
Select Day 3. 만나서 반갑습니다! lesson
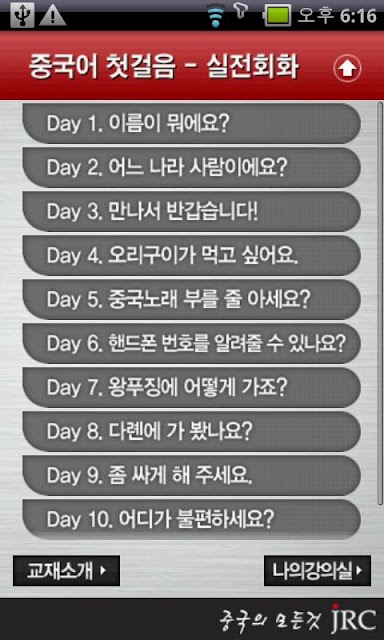(x=191, y=211)
